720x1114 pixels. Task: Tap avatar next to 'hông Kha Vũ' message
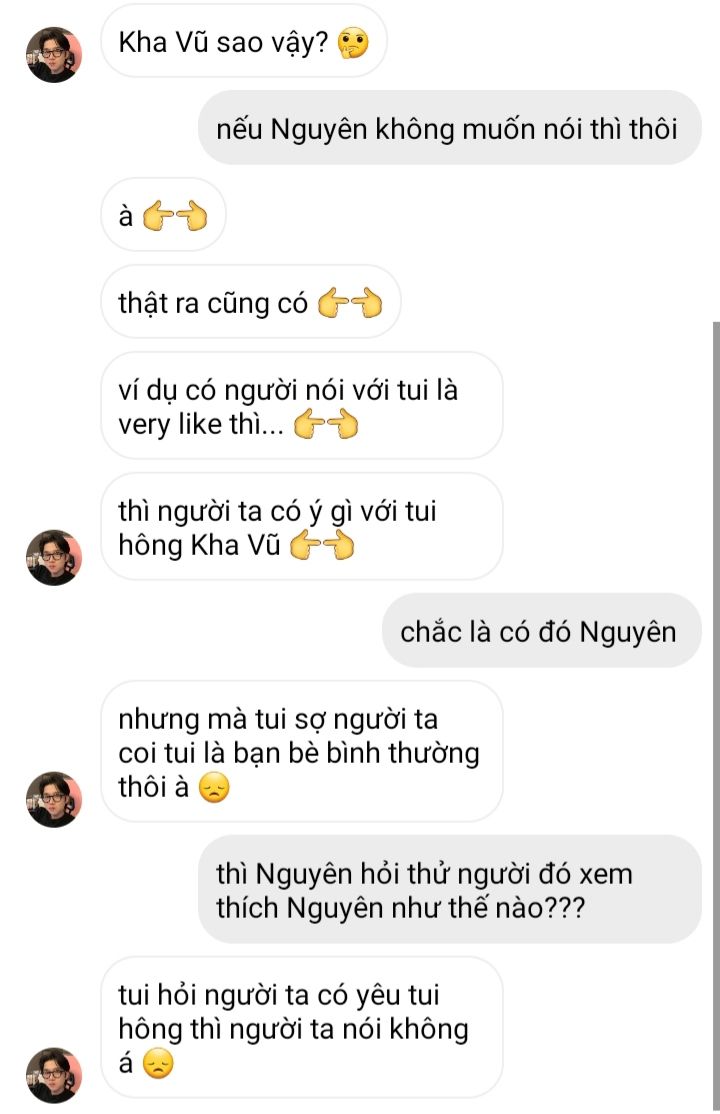[53, 558]
